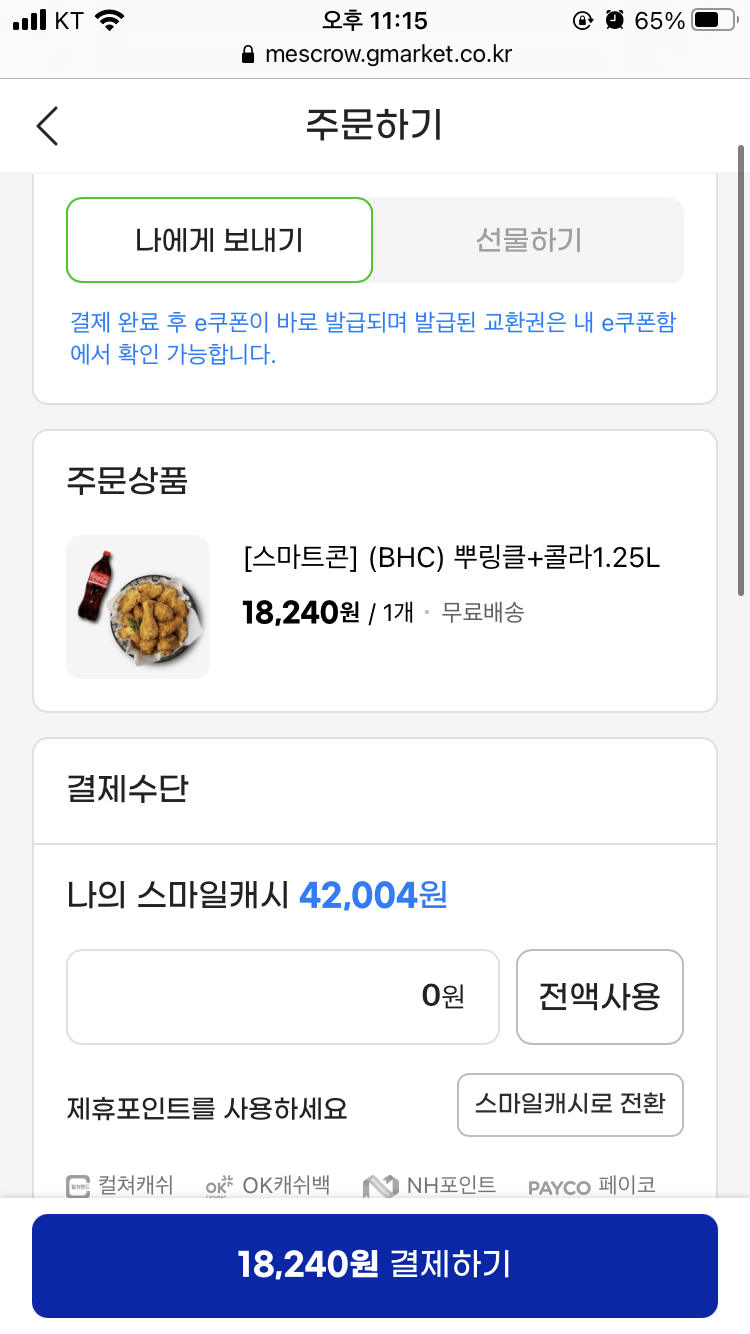Open the BHC 뿌링클+콜라 product thumbnail
Screen dimensions: 750x1334
coord(138,607)
